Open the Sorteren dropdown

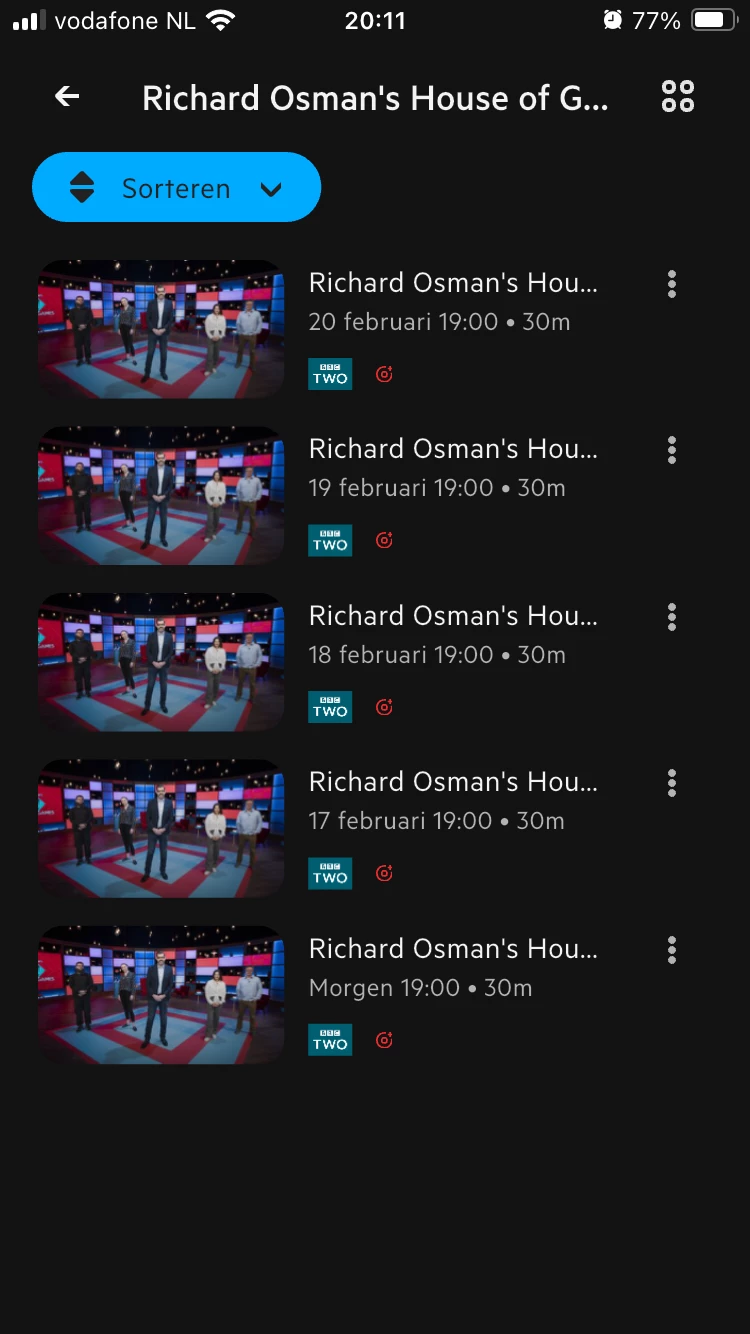pyautogui.click(x=177, y=188)
